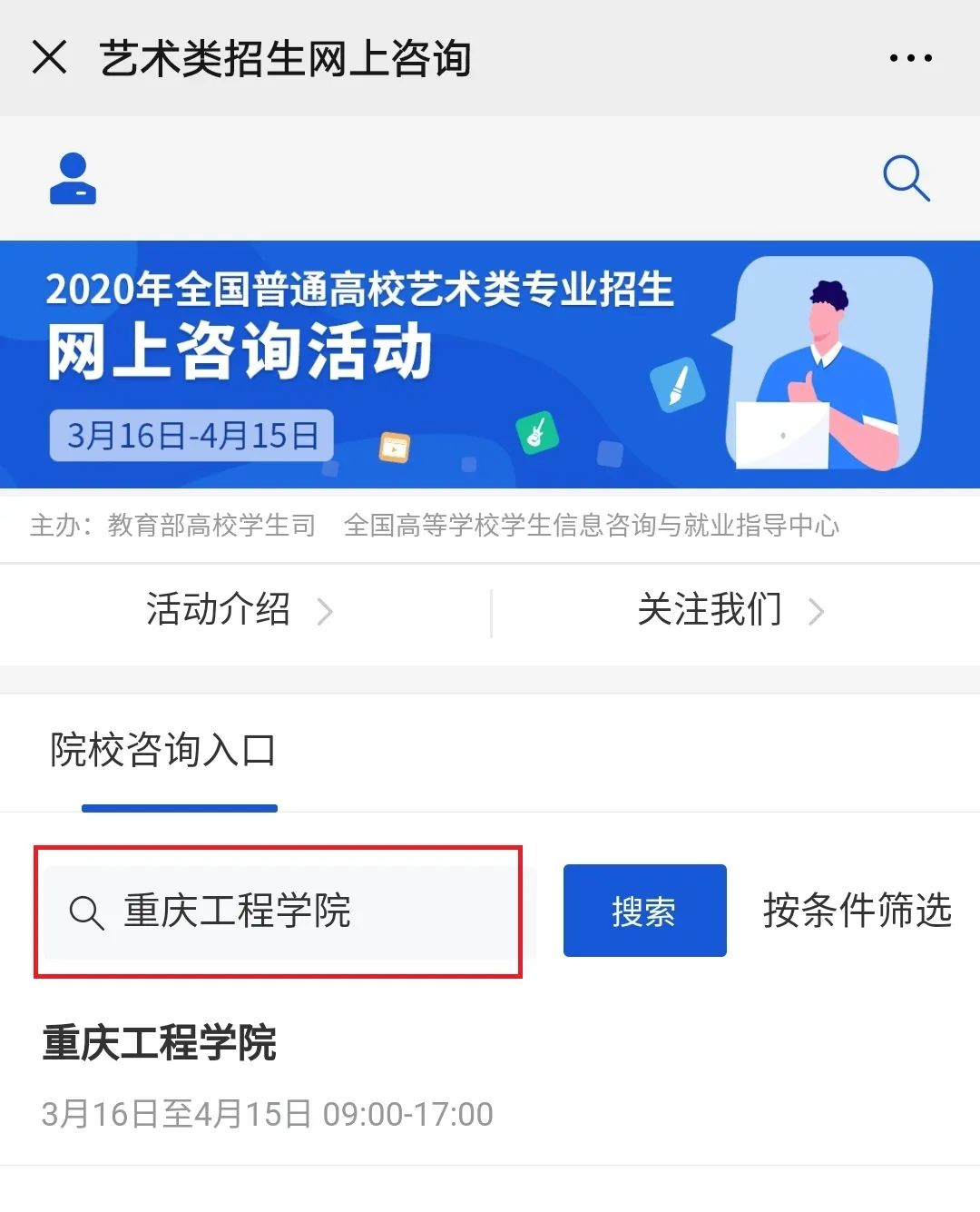This screenshot has width=980, height=1212.
Task: Tap the magnifier search icon in header
Action: [x=906, y=177]
